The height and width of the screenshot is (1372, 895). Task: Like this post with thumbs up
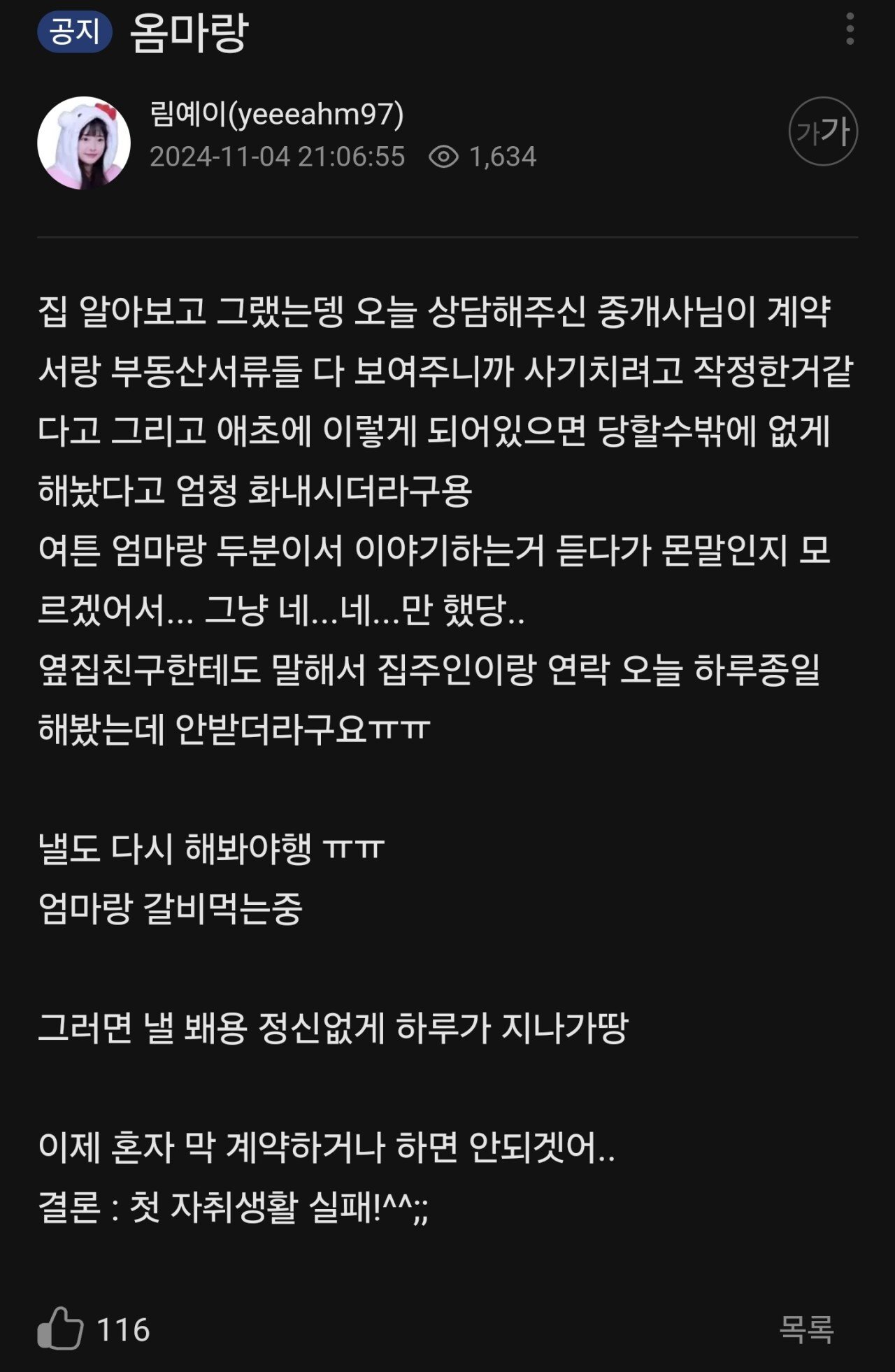pos(60,1328)
